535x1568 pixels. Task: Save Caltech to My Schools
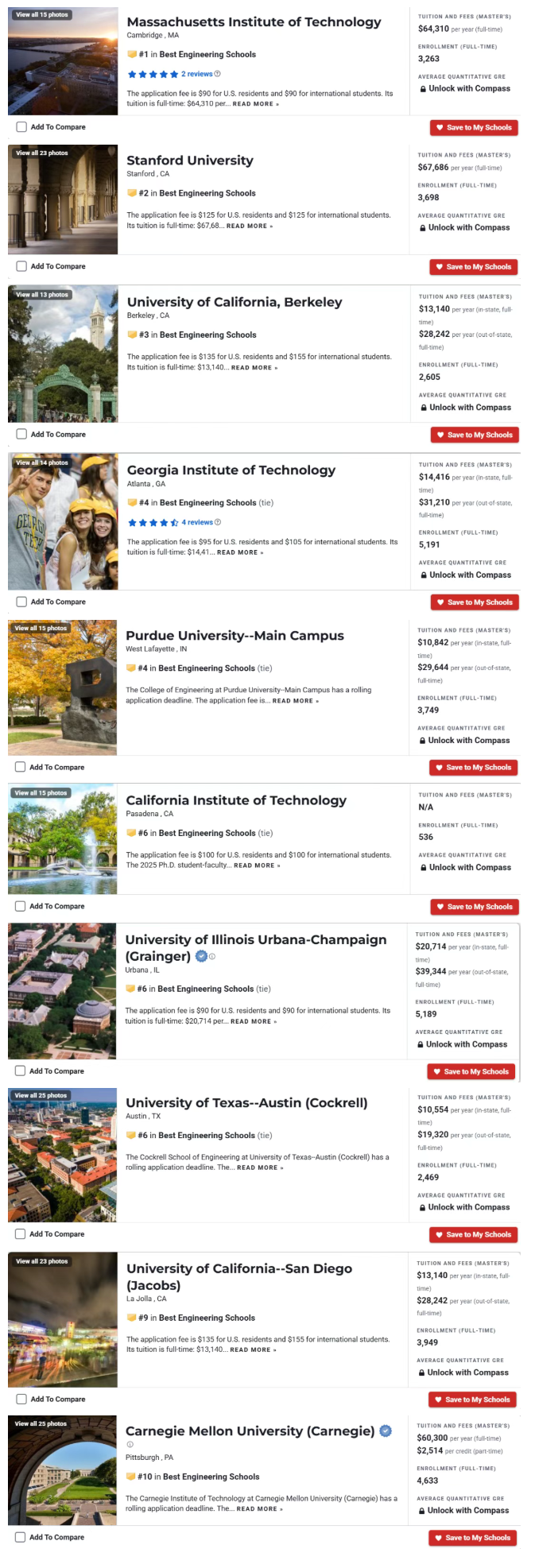pos(475,907)
